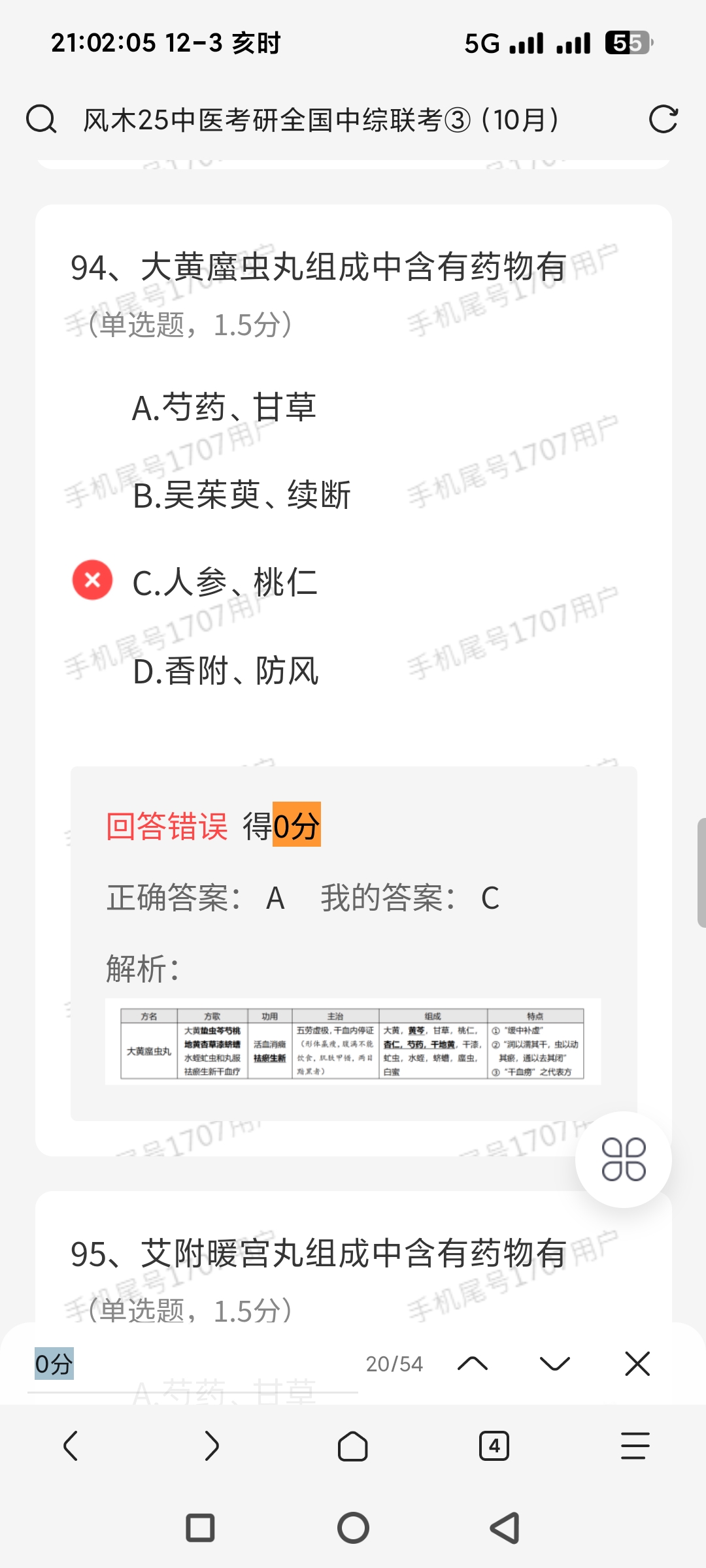Select option A.芍药、甘草

point(224,408)
